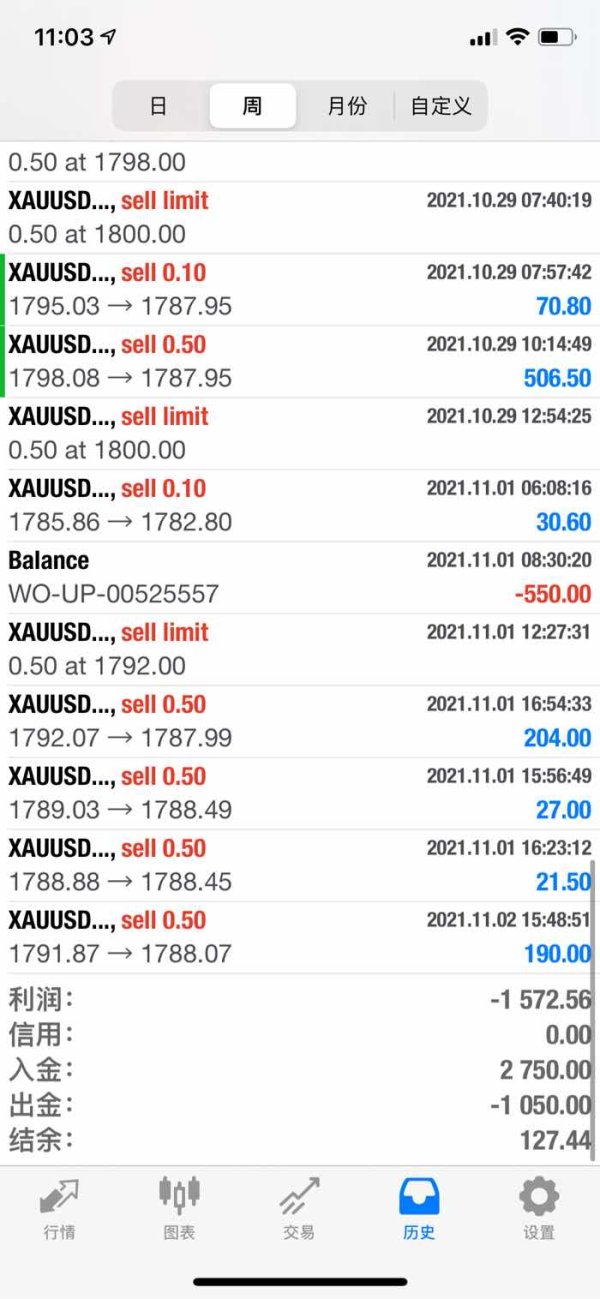Image resolution: width=600 pixels, height=1299 pixels.
Task: Choose the 自定义 date range
Action: click(x=440, y=106)
